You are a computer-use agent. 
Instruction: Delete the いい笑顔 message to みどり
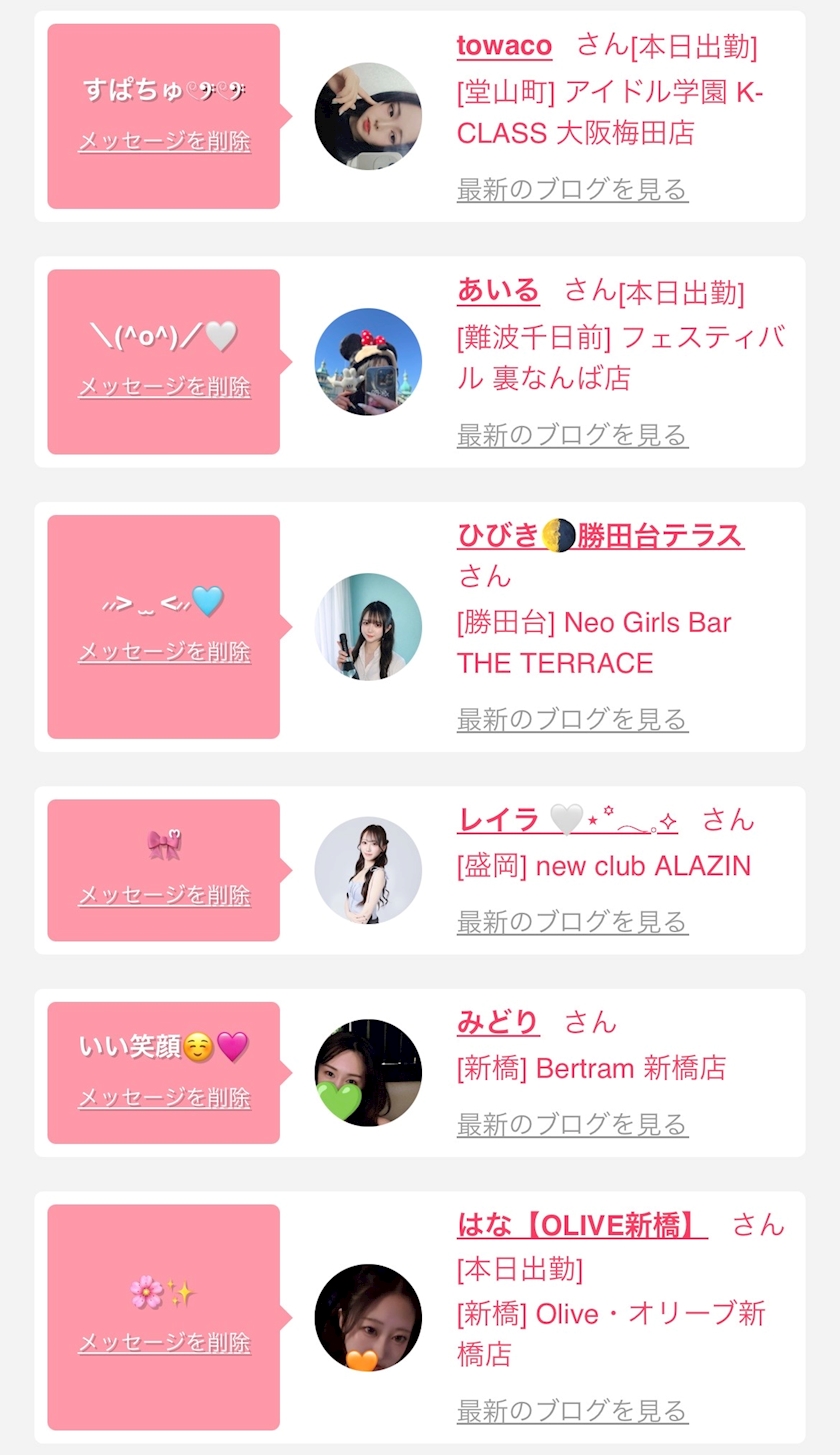tap(164, 1098)
